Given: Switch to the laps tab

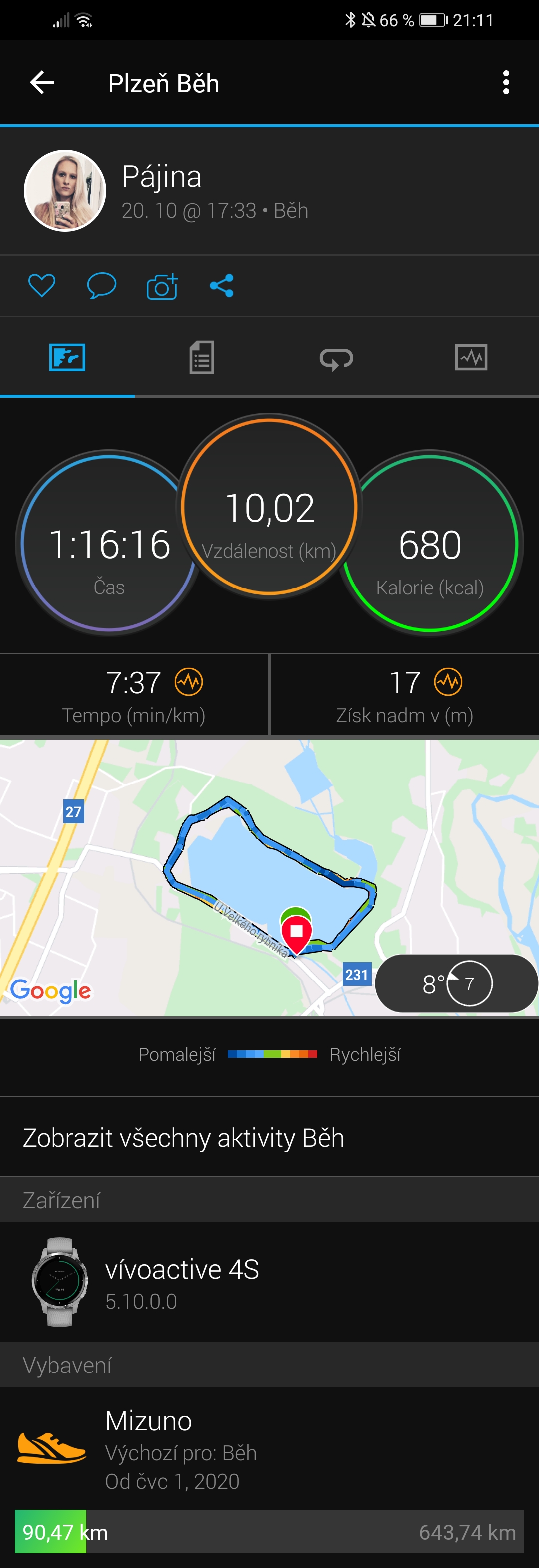Looking at the screenshot, I should pyautogui.click(x=336, y=358).
